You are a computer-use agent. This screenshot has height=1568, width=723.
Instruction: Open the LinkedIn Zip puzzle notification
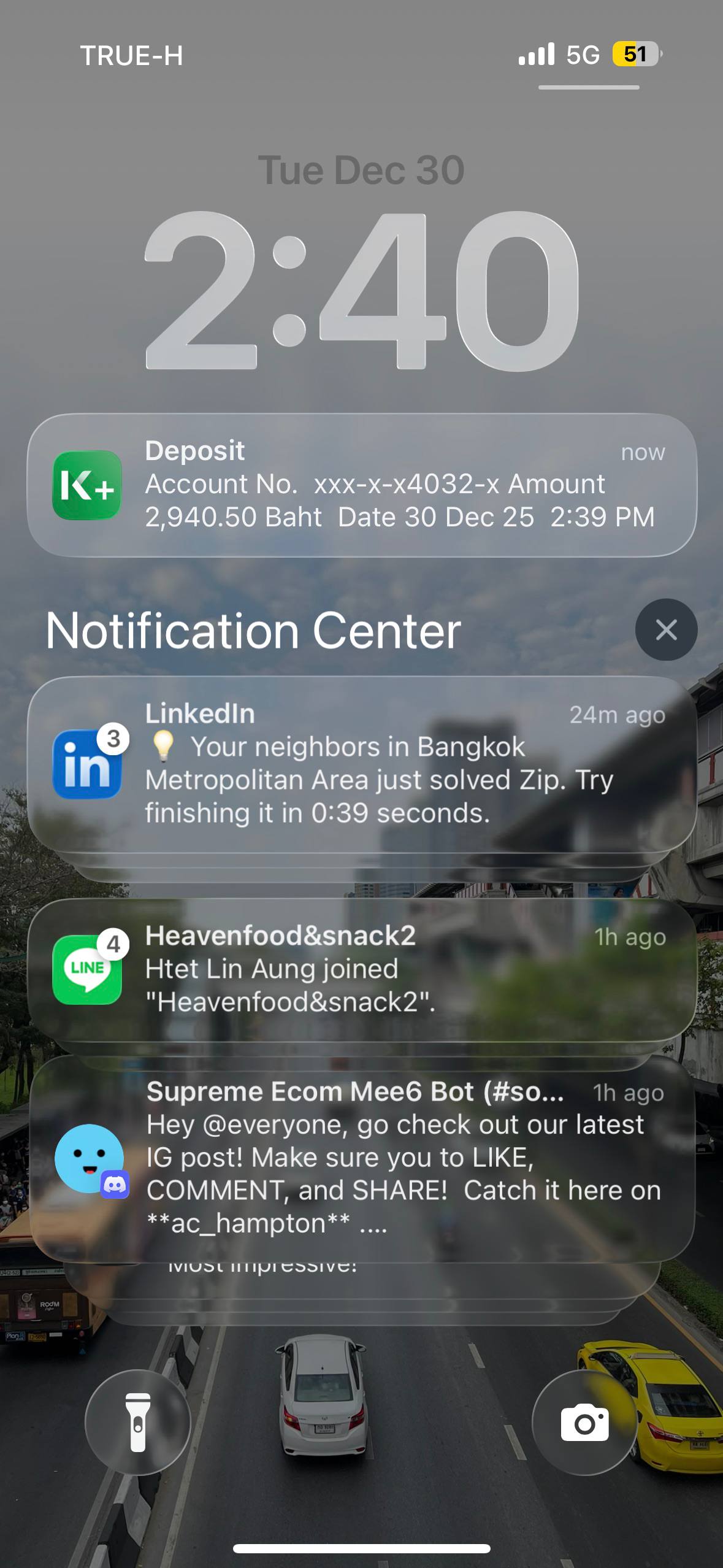[x=362, y=764]
